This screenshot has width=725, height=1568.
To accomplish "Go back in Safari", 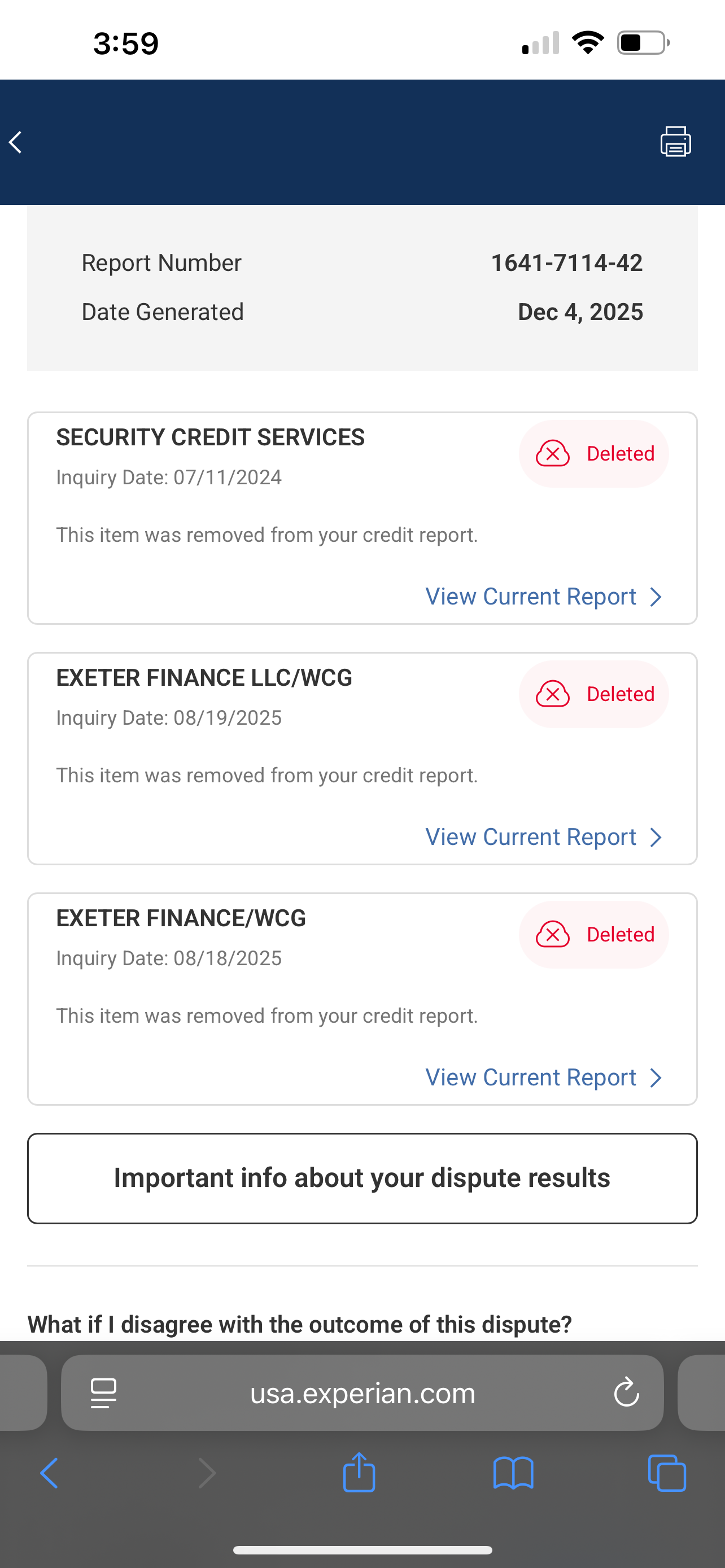I will [x=49, y=1474].
